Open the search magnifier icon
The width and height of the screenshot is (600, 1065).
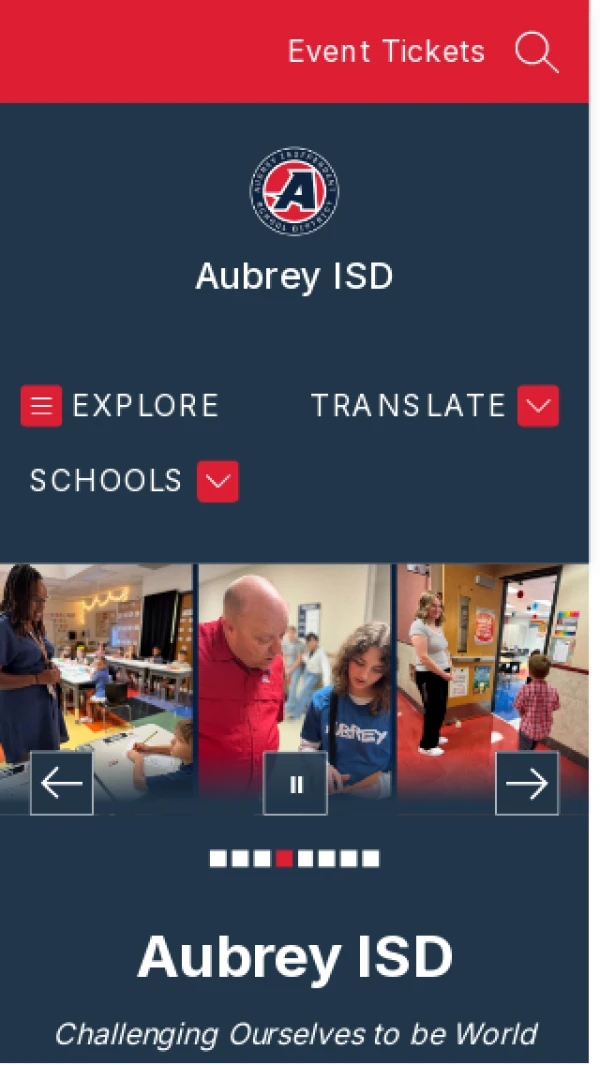point(536,51)
